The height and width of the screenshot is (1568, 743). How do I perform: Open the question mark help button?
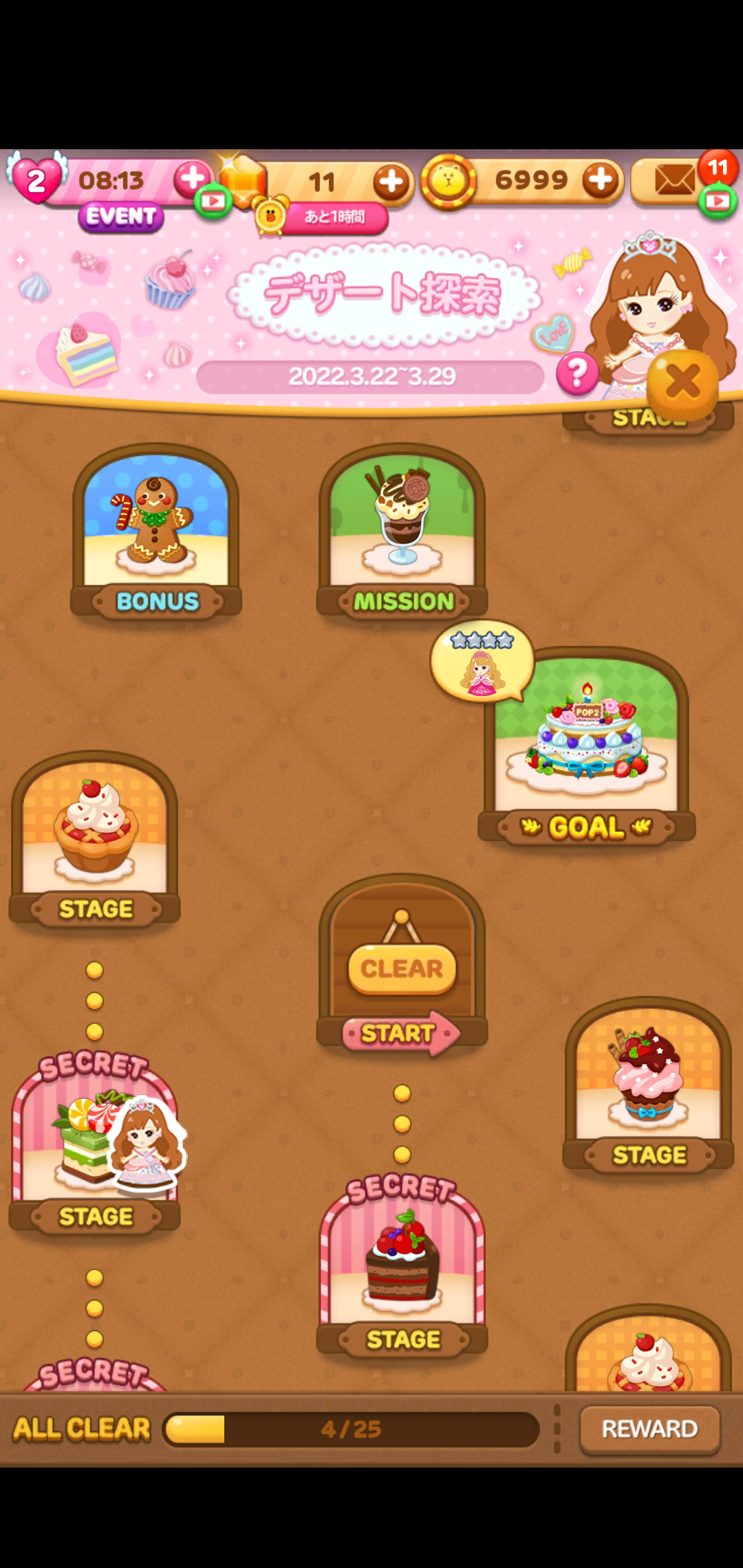click(x=577, y=373)
